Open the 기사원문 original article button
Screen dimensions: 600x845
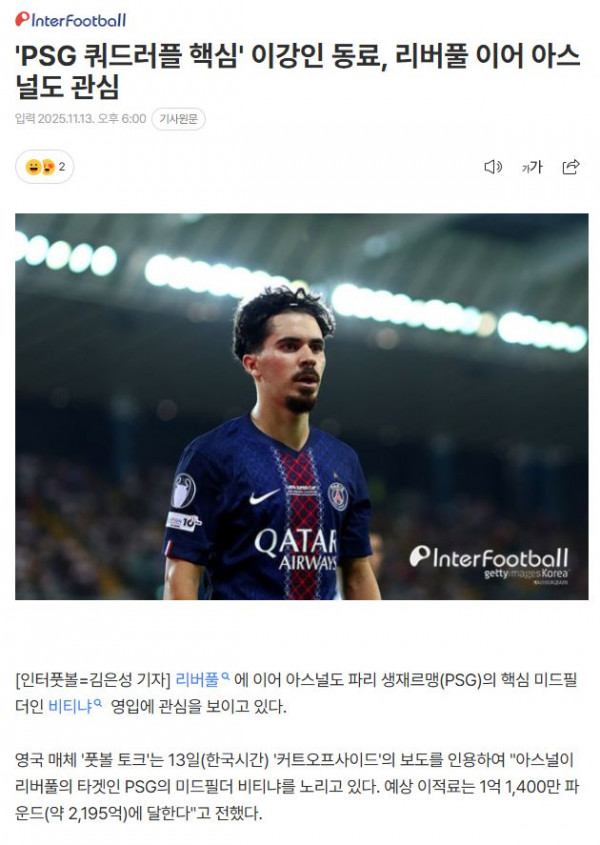(178, 119)
